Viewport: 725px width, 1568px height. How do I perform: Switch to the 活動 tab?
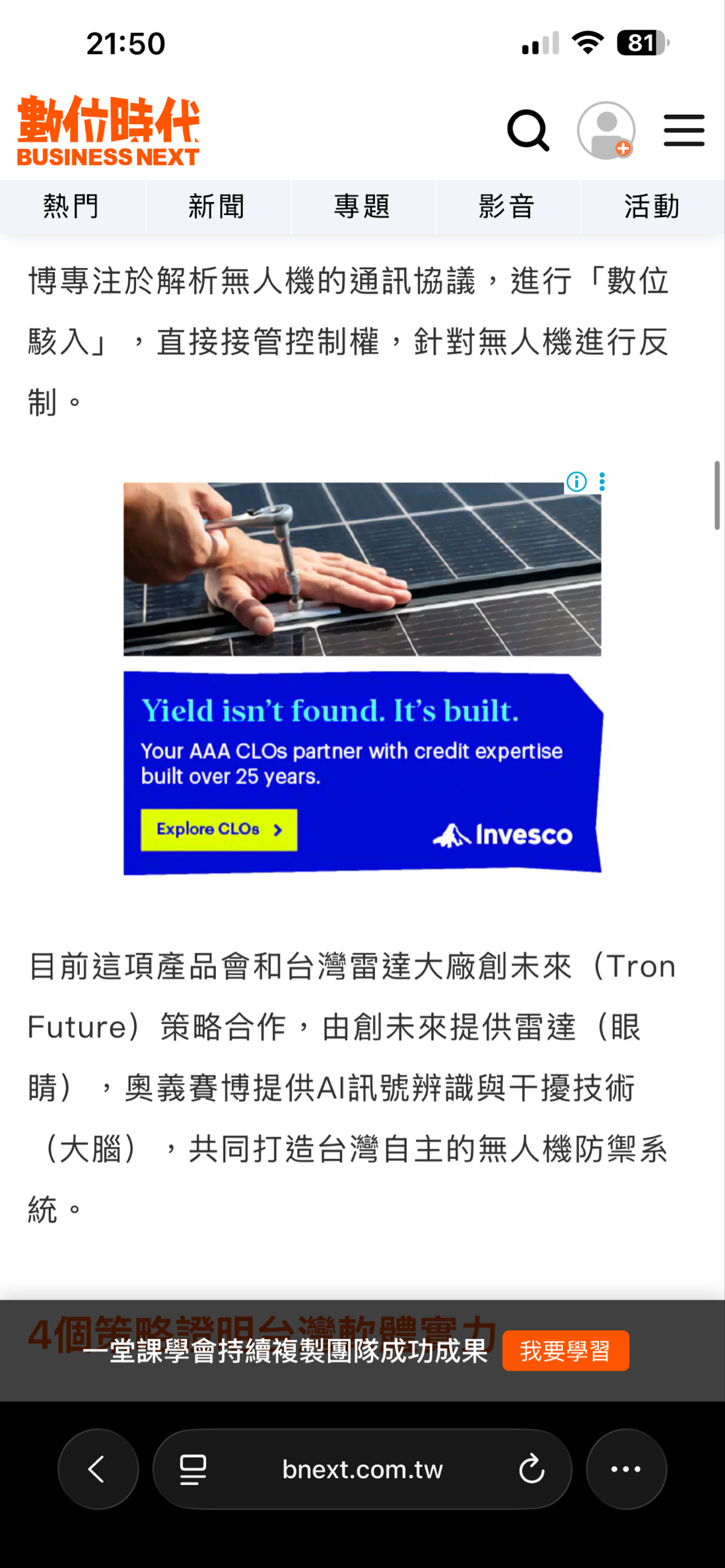pos(652,207)
